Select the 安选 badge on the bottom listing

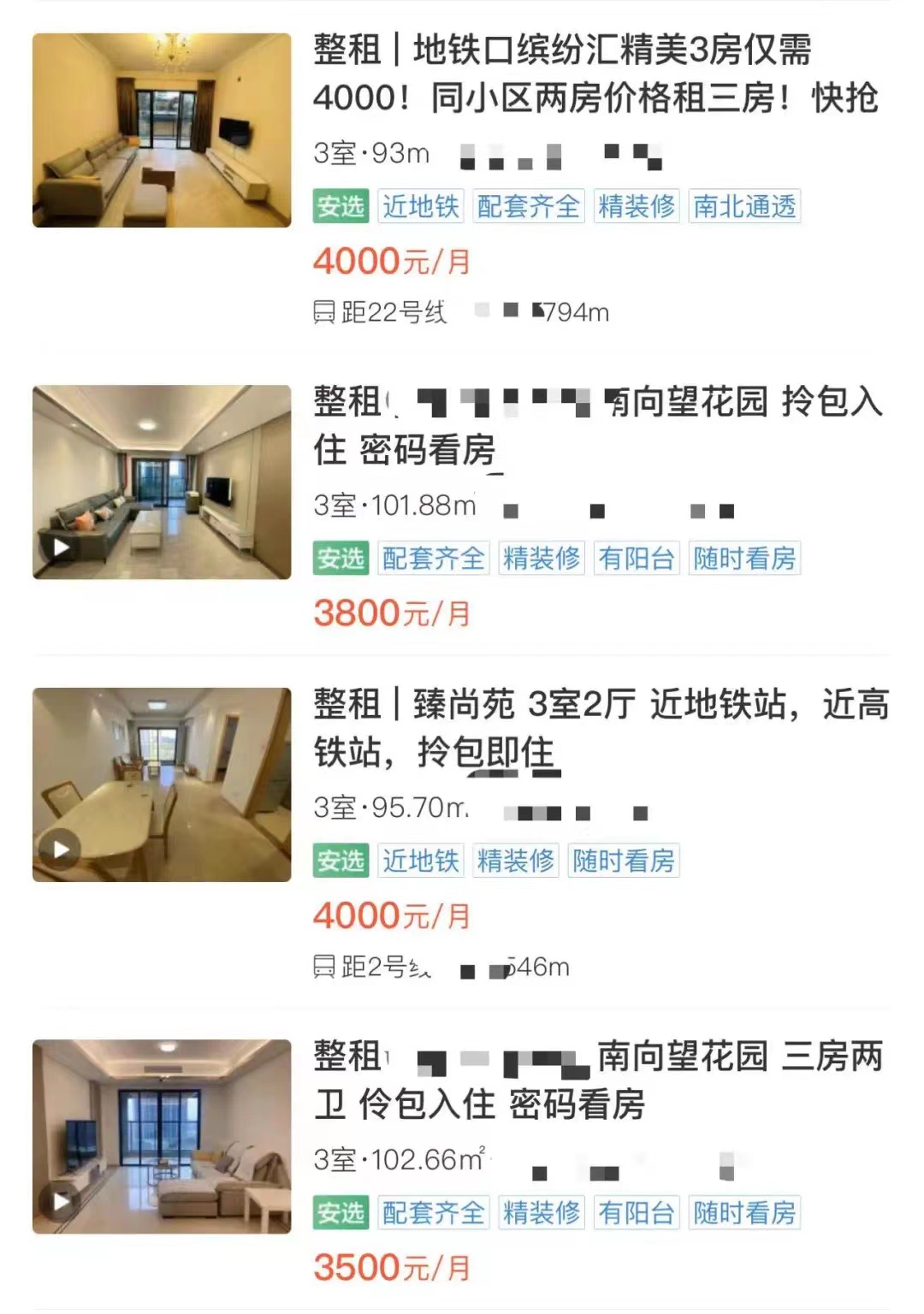[x=341, y=1214]
